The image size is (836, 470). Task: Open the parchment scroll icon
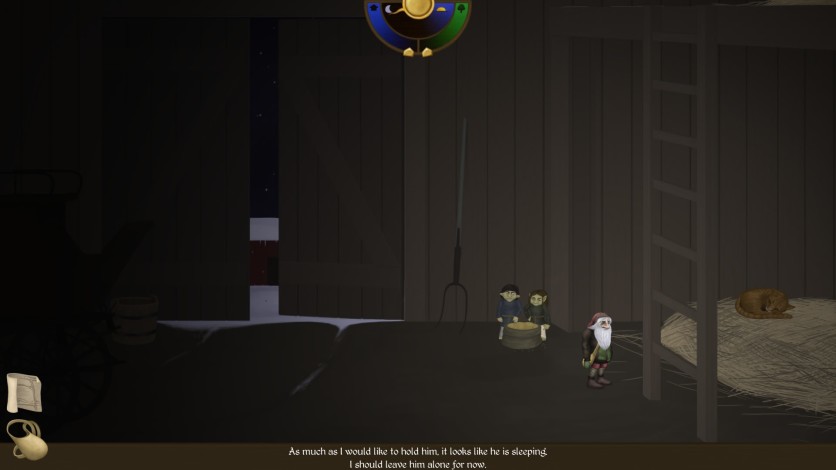click(x=23, y=392)
